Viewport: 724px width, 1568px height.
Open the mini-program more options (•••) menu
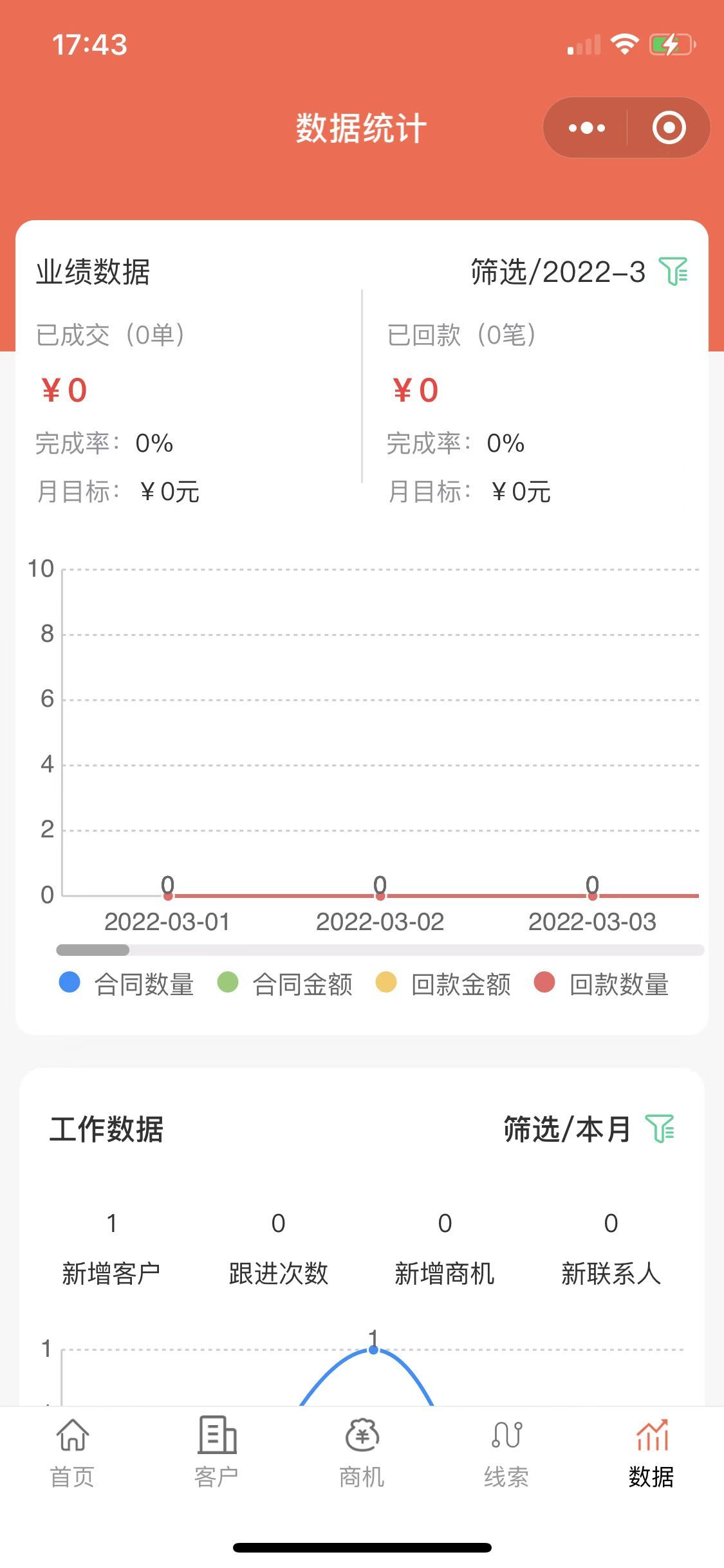click(x=586, y=127)
